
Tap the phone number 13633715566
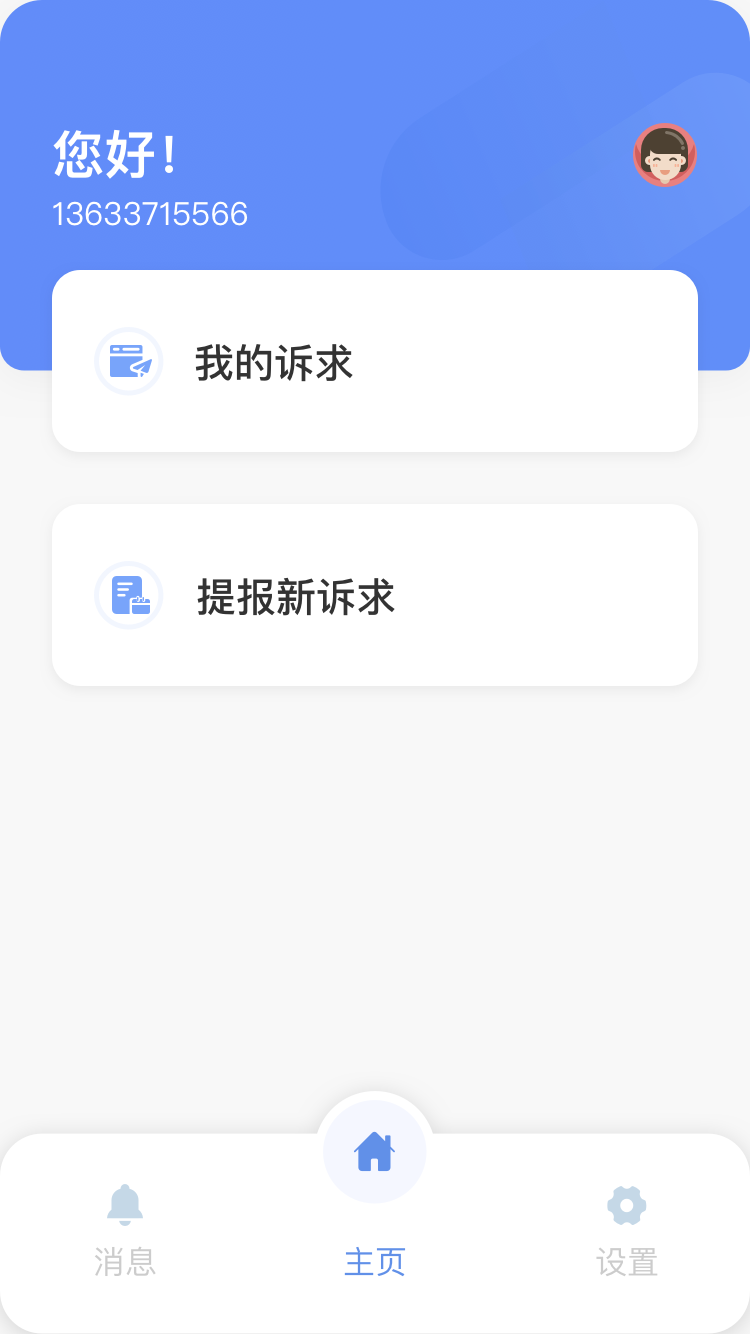click(151, 213)
